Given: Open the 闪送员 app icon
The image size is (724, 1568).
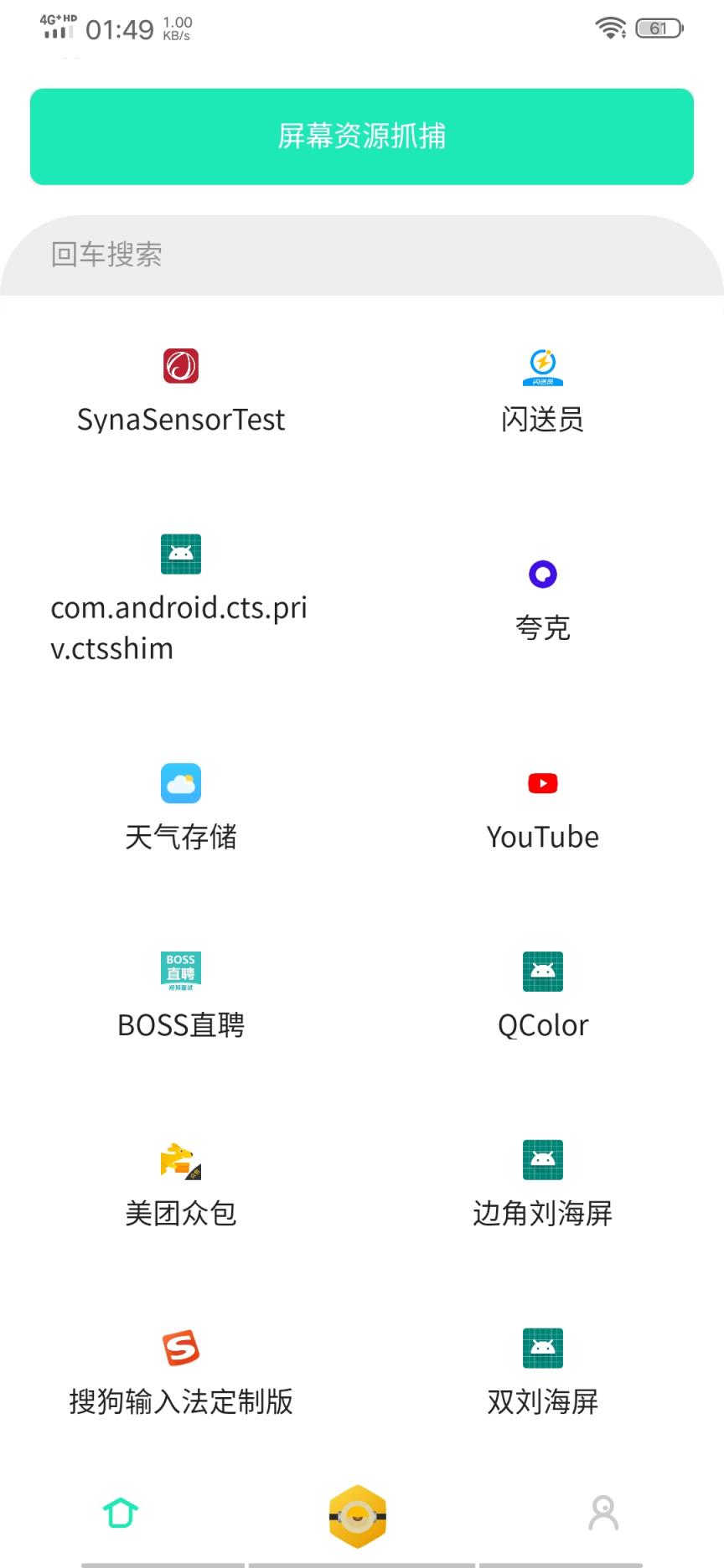Looking at the screenshot, I should coord(543,366).
